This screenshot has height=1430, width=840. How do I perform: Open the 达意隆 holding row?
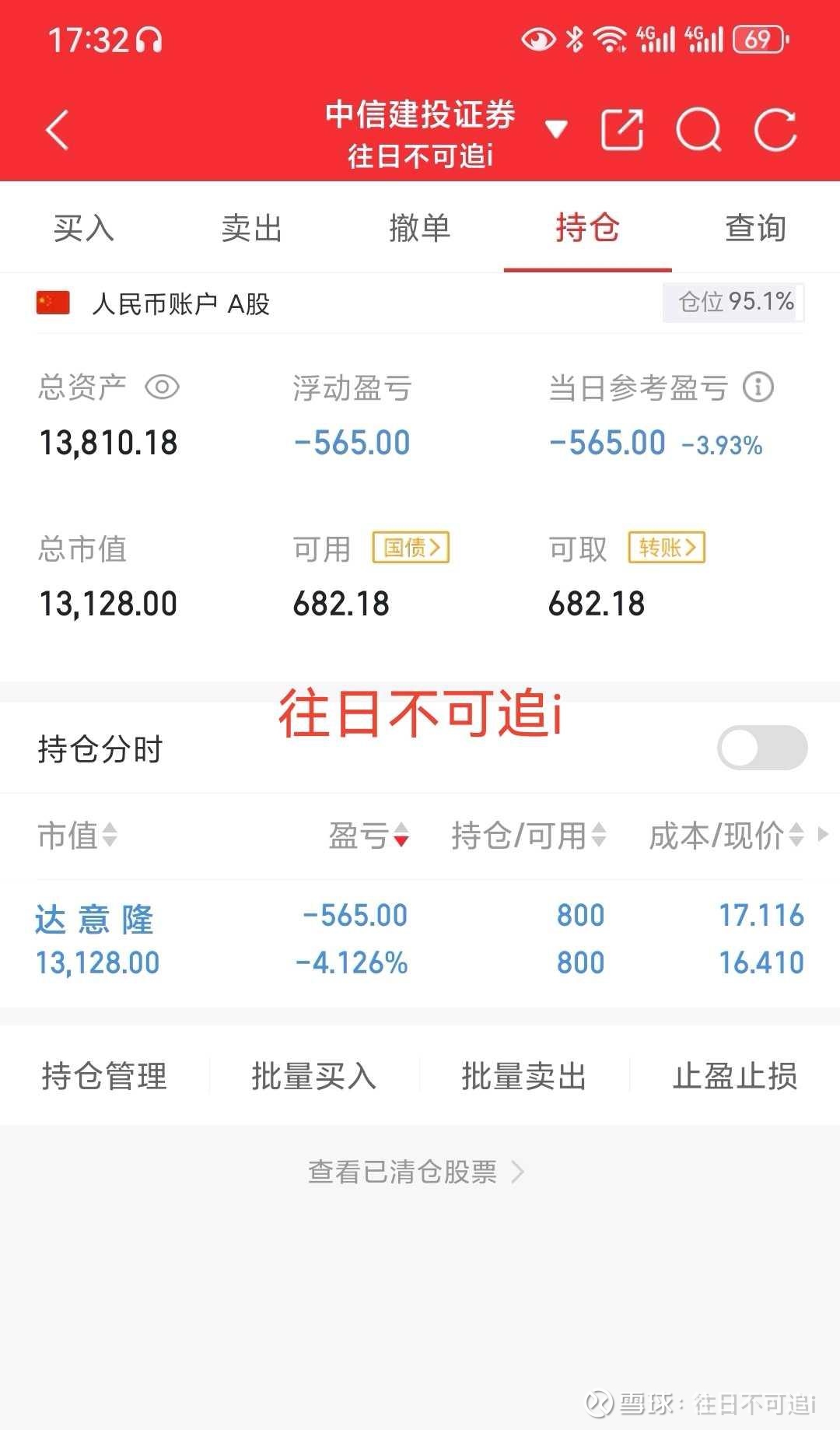(420, 939)
